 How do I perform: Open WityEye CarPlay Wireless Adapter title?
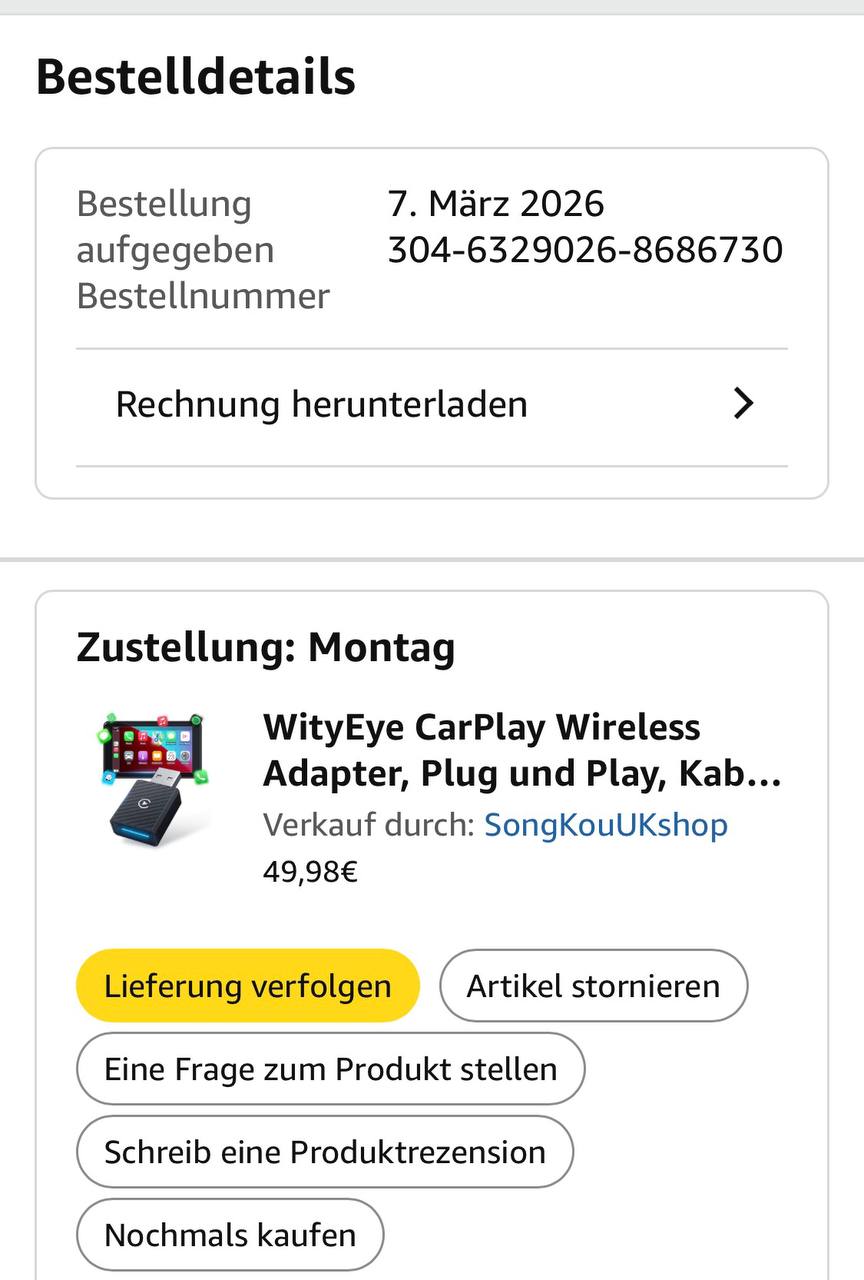[x=520, y=750]
